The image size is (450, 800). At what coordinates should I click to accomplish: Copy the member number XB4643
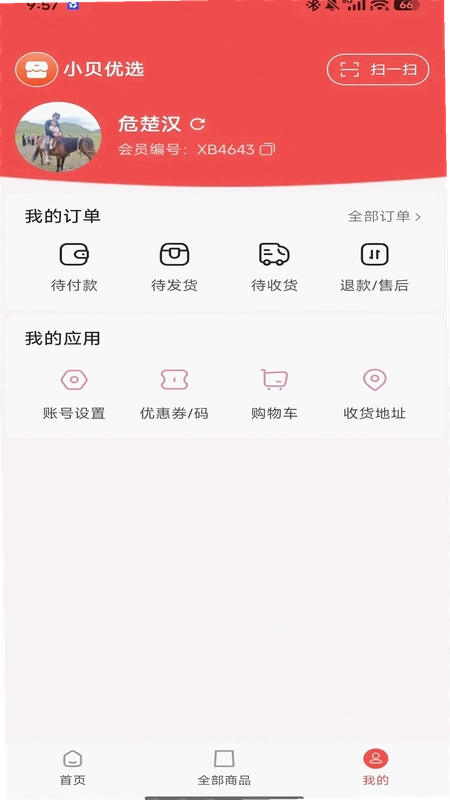click(x=268, y=149)
